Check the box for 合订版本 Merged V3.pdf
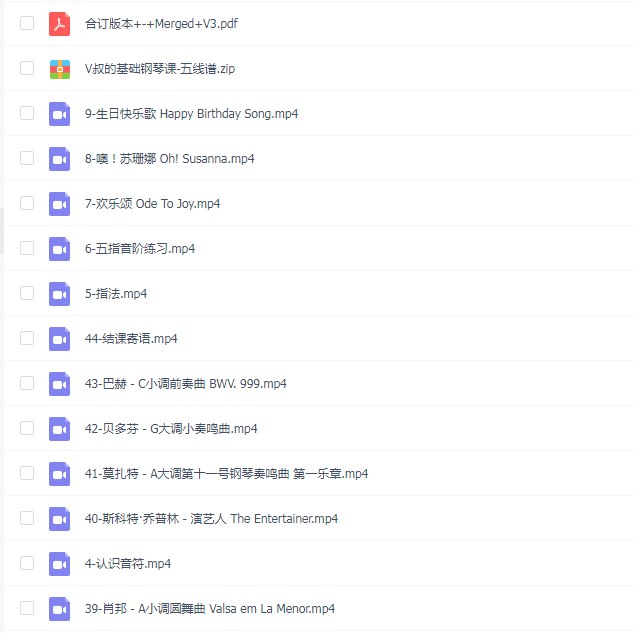The width and height of the screenshot is (633, 633). pyautogui.click(x=27, y=24)
